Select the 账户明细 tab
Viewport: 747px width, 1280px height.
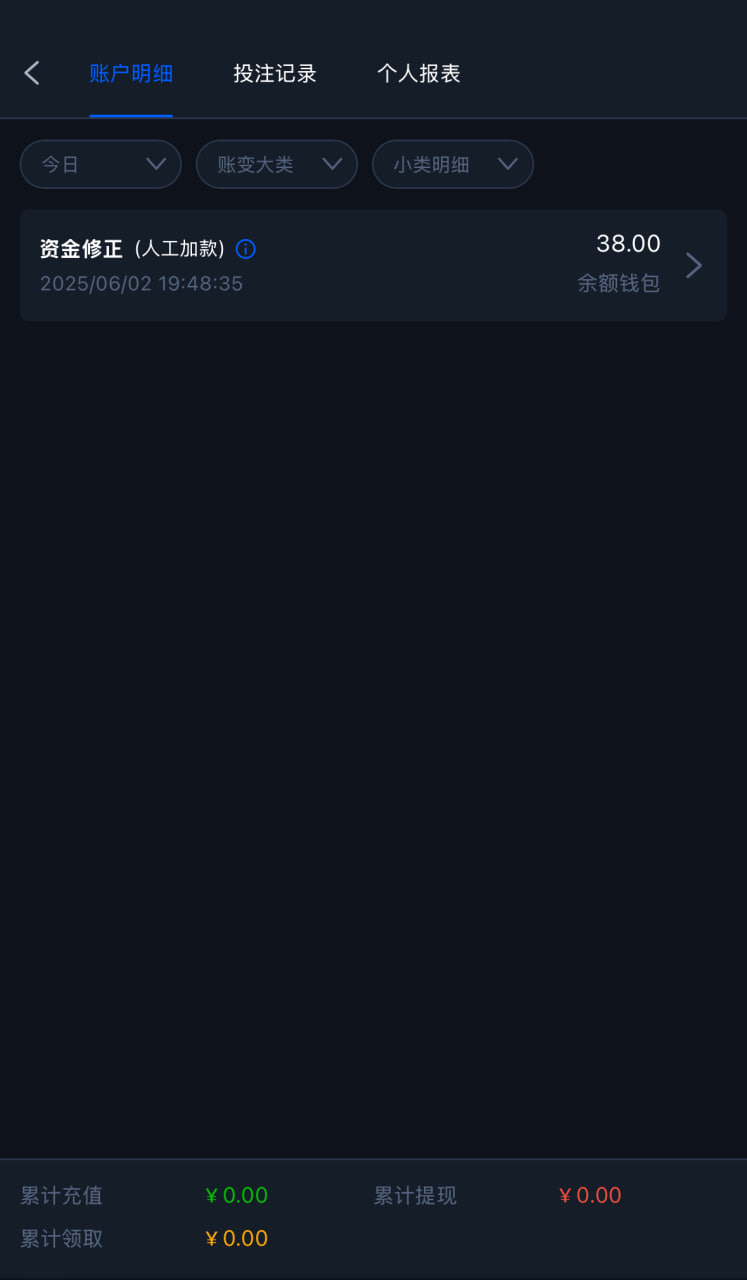coord(131,73)
